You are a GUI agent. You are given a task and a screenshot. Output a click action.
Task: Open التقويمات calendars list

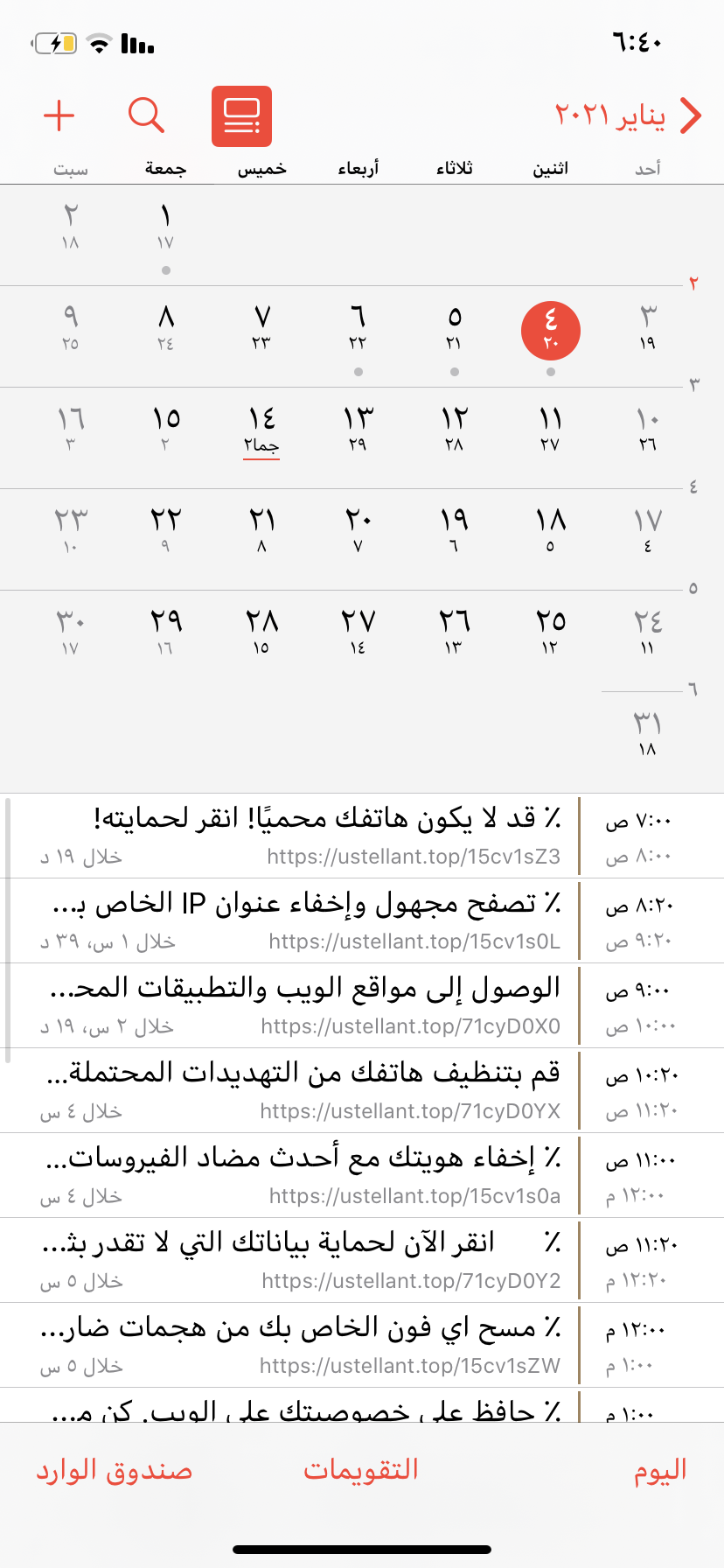[361, 1470]
